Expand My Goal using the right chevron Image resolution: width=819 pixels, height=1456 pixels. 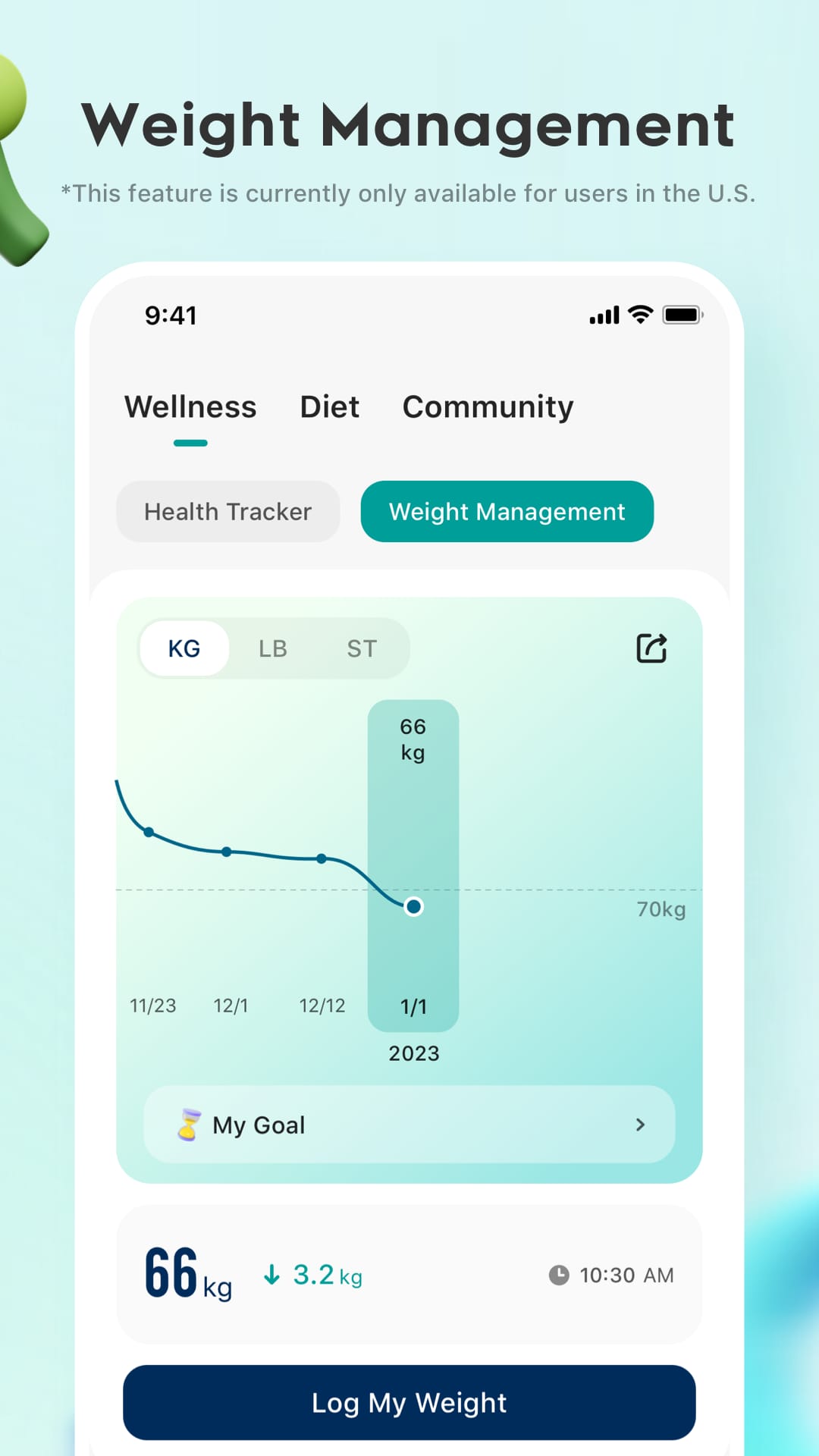point(641,1125)
